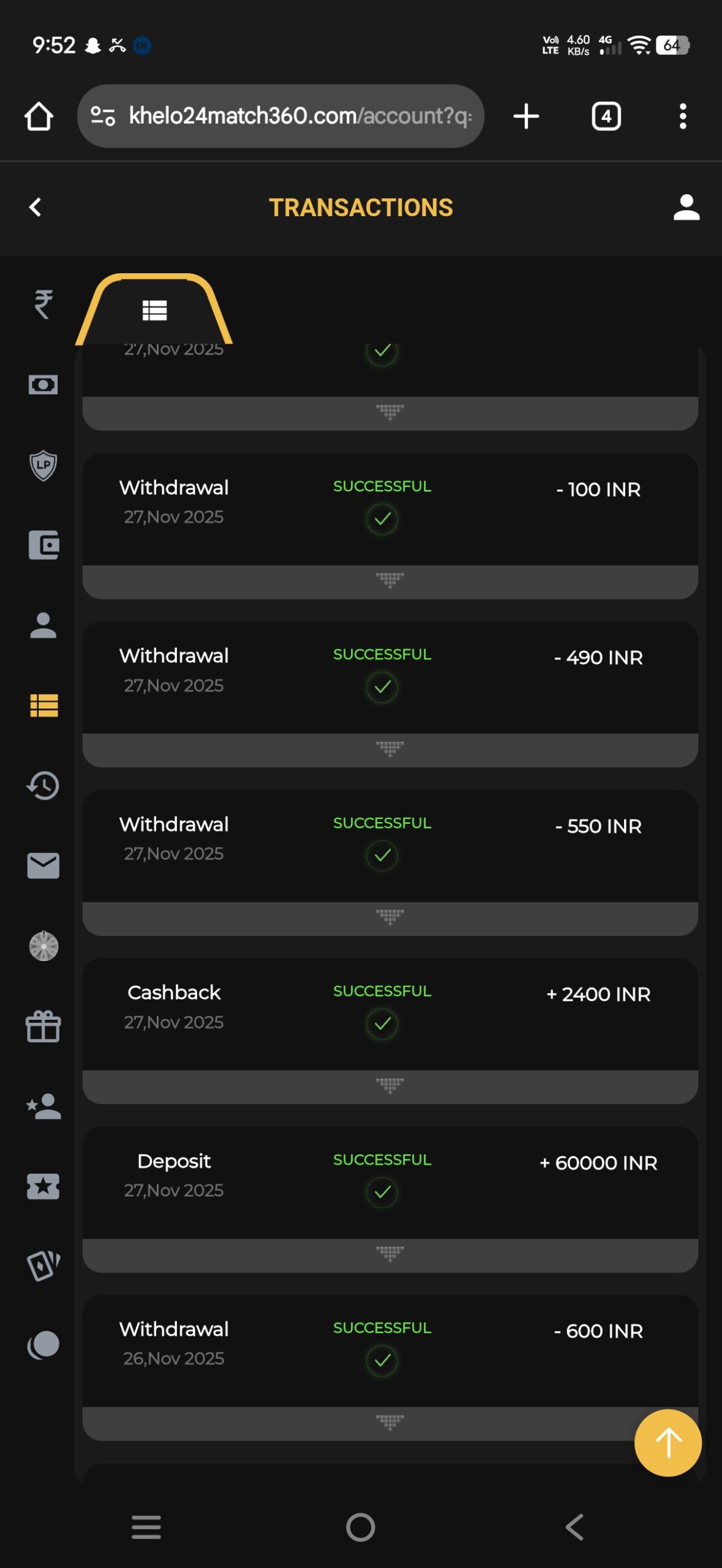Open the cash banknote icon in the sidebar

coord(43,385)
